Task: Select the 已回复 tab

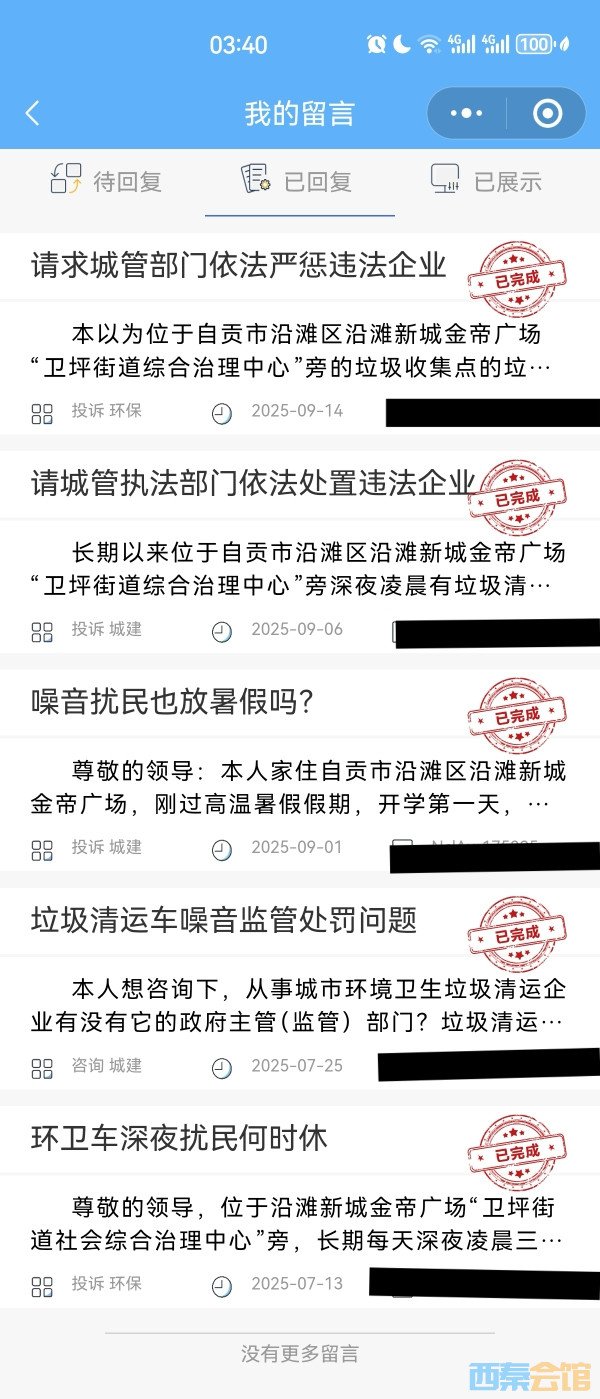Action: tap(299, 181)
